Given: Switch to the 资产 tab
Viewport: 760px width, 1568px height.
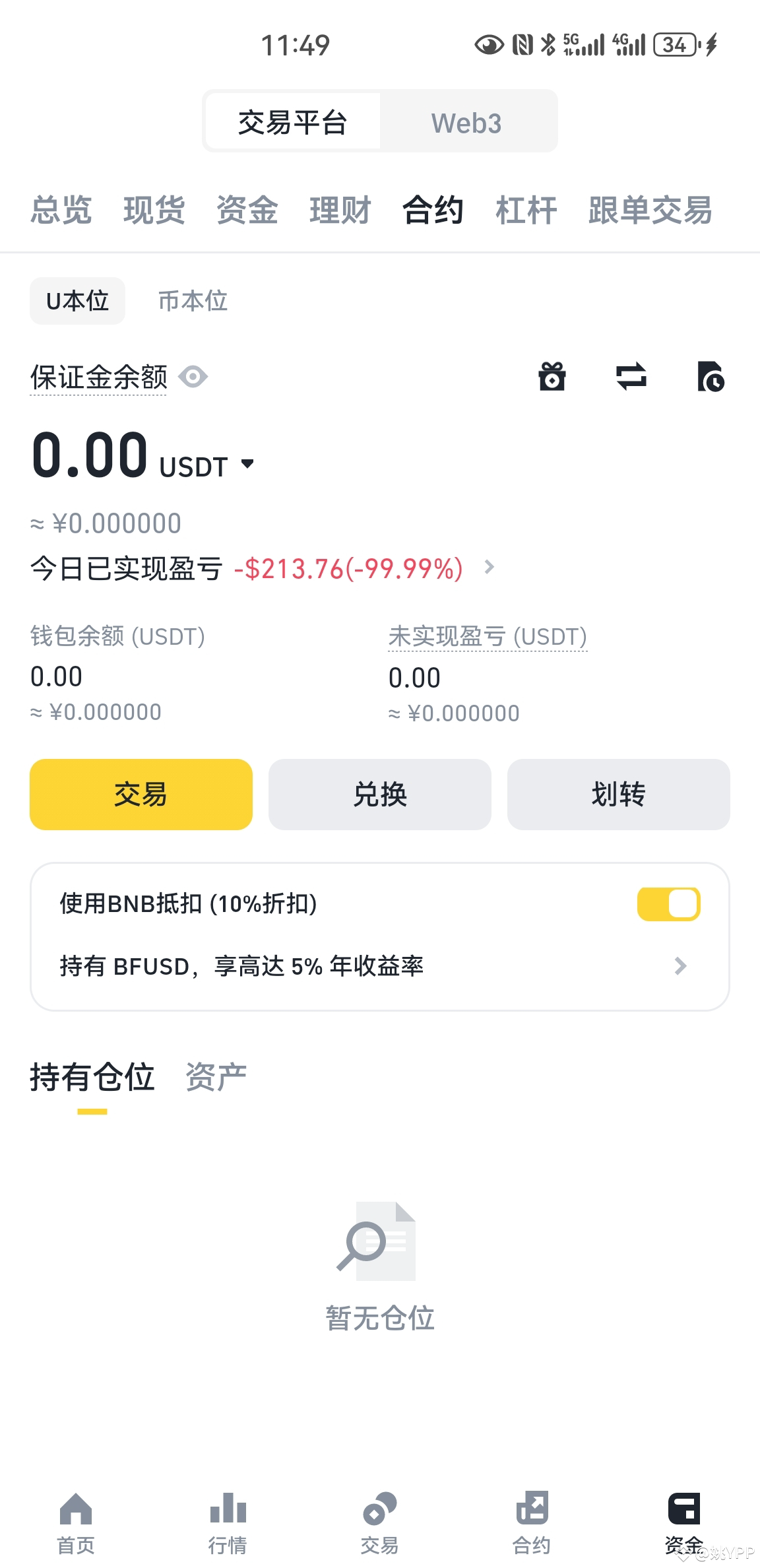Looking at the screenshot, I should pos(216,1077).
